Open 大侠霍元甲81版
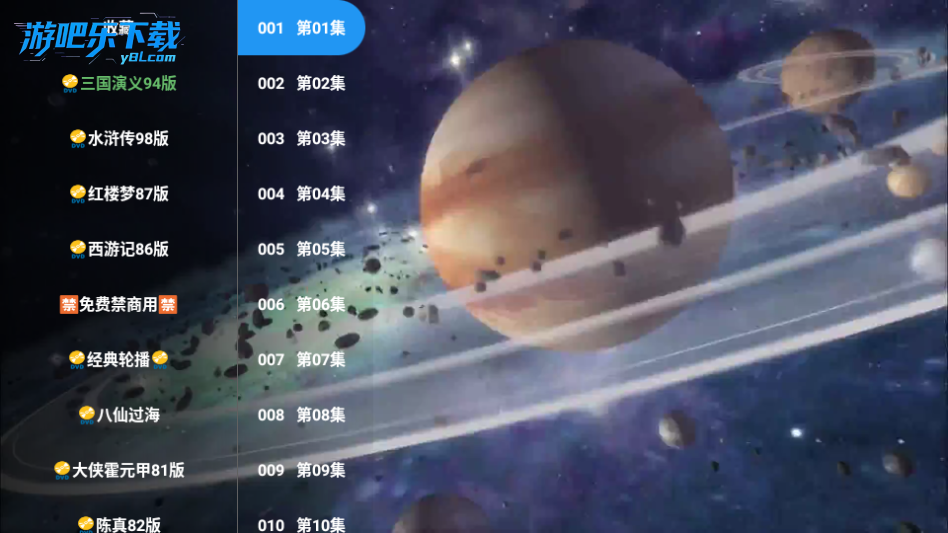This screenshot has width=948, height=533. tap(119, 469)
